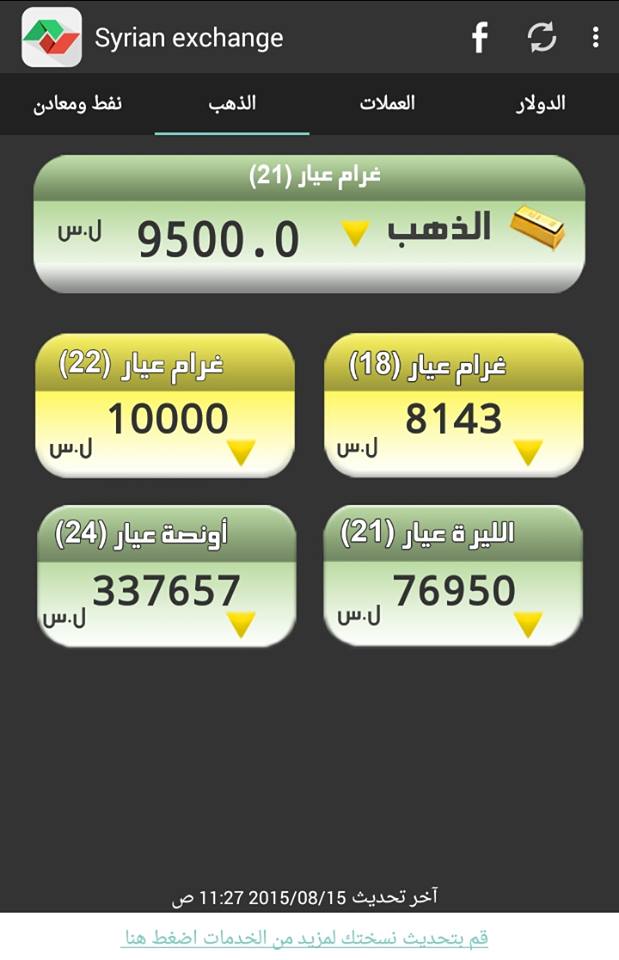
Task: Go to the نفط ومعادن tab
Action: click(78, 103)
